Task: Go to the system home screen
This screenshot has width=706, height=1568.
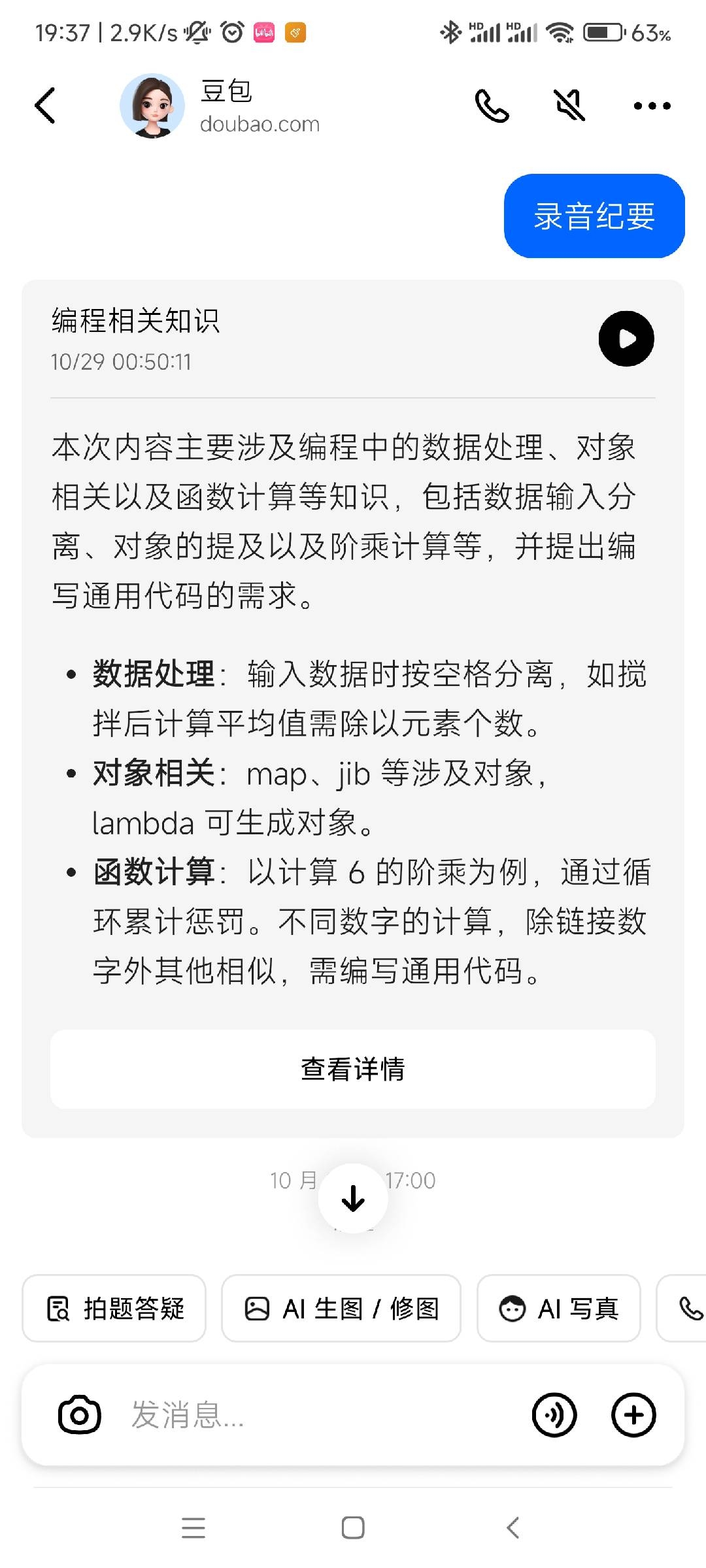Action: tap(353, 1527)
